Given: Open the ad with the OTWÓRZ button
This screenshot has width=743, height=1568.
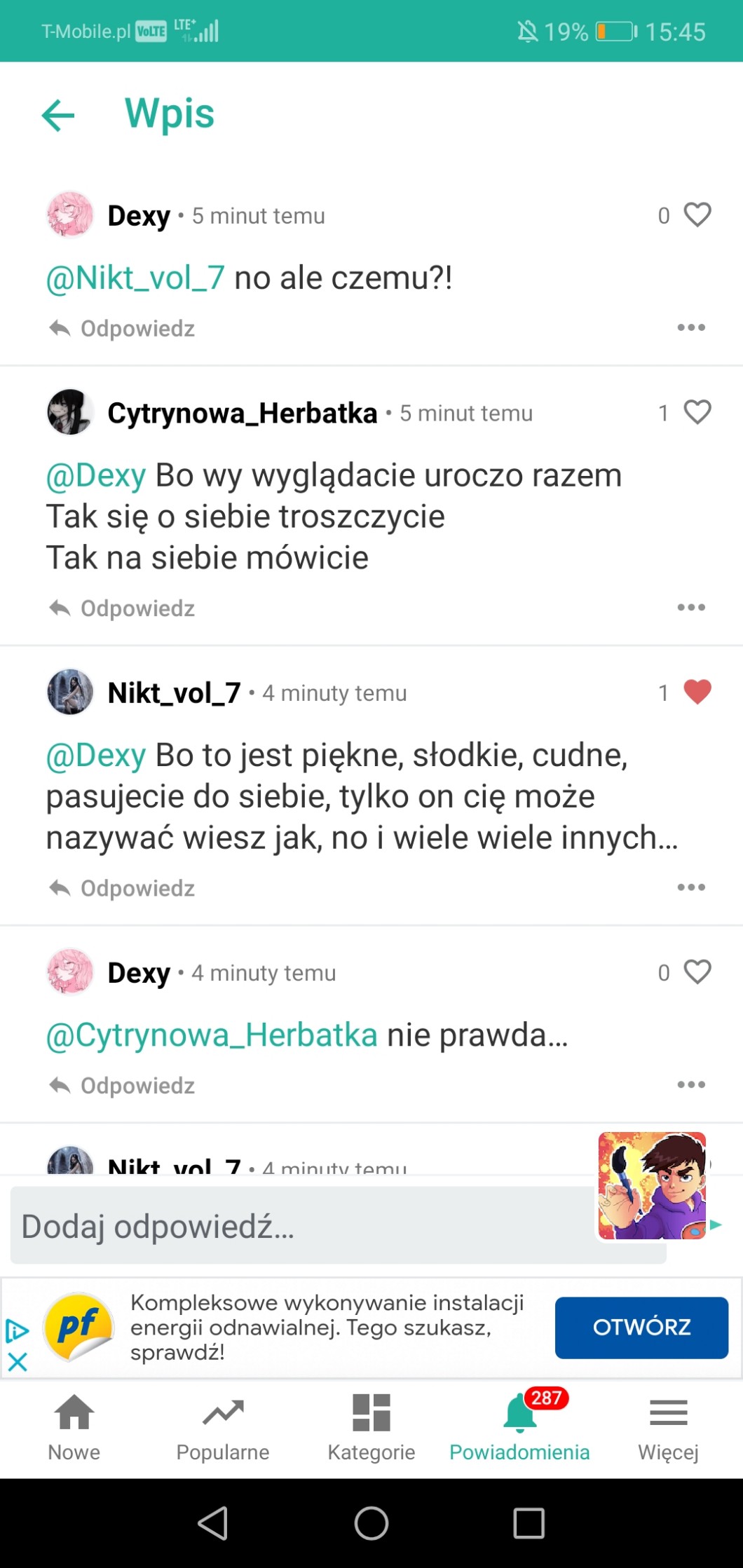Looking at the screenshot, I should click(x=641, y=1327).
